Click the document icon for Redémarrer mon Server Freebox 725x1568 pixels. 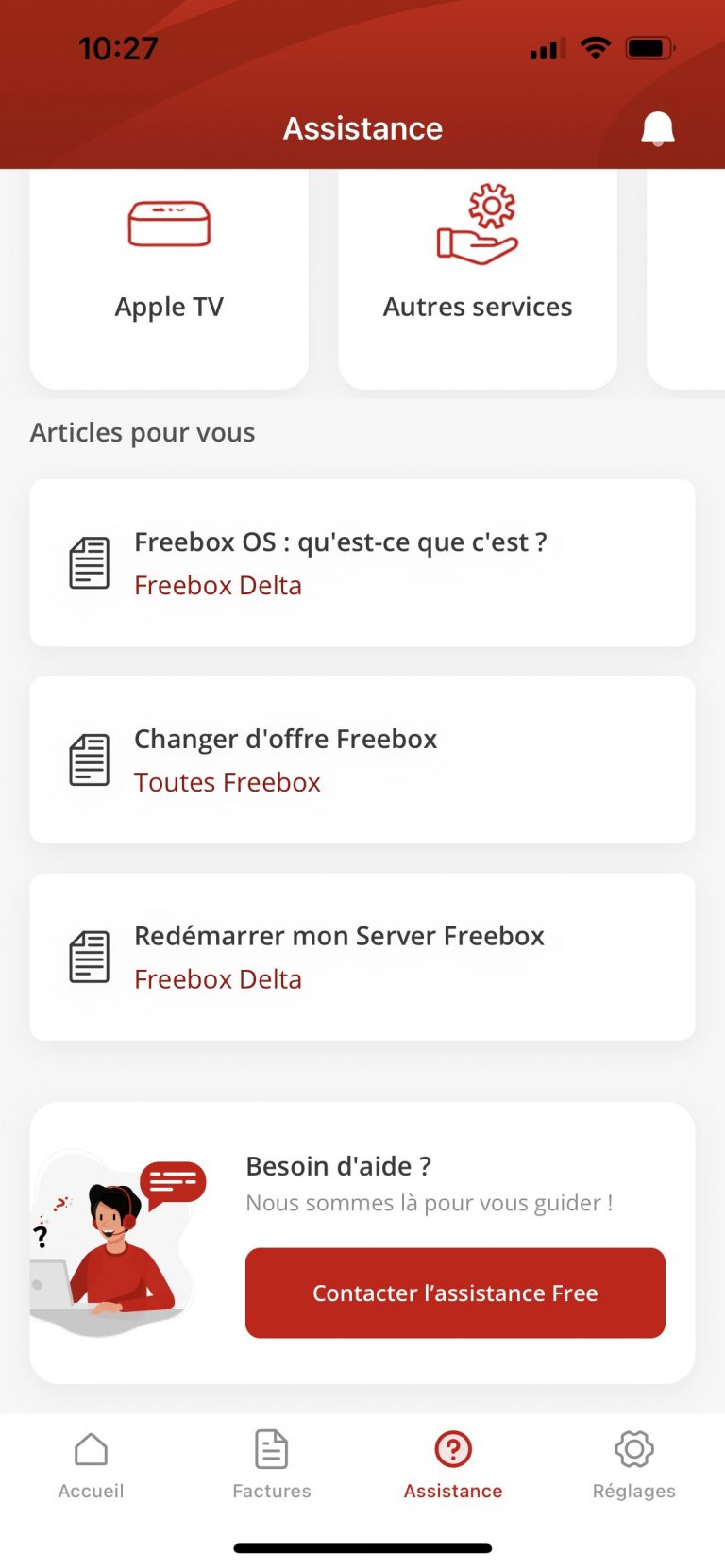tap(90, 956)
